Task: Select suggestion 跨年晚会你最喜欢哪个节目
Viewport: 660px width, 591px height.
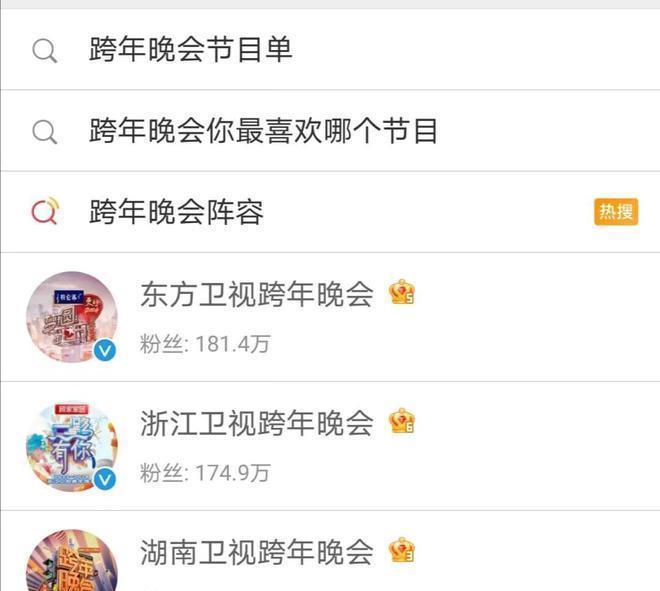Action: [x=263, y=131]
